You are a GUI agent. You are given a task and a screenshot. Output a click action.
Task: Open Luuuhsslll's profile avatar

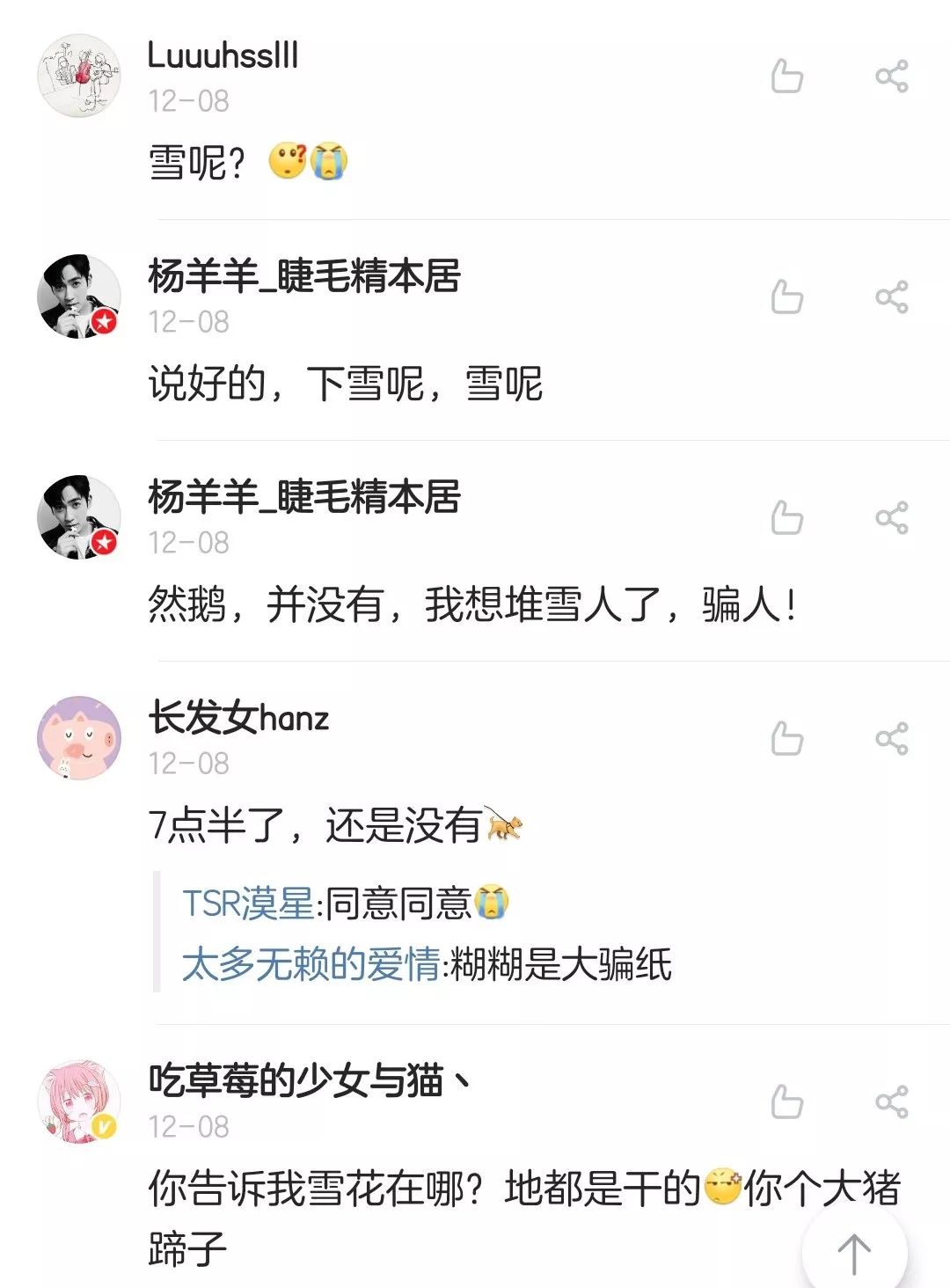pos(79,77)
